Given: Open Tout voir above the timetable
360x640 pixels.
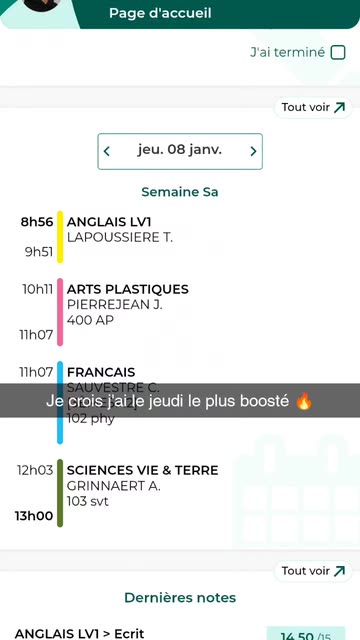Looking at the screenshot, I should click(x=313, y=107).
